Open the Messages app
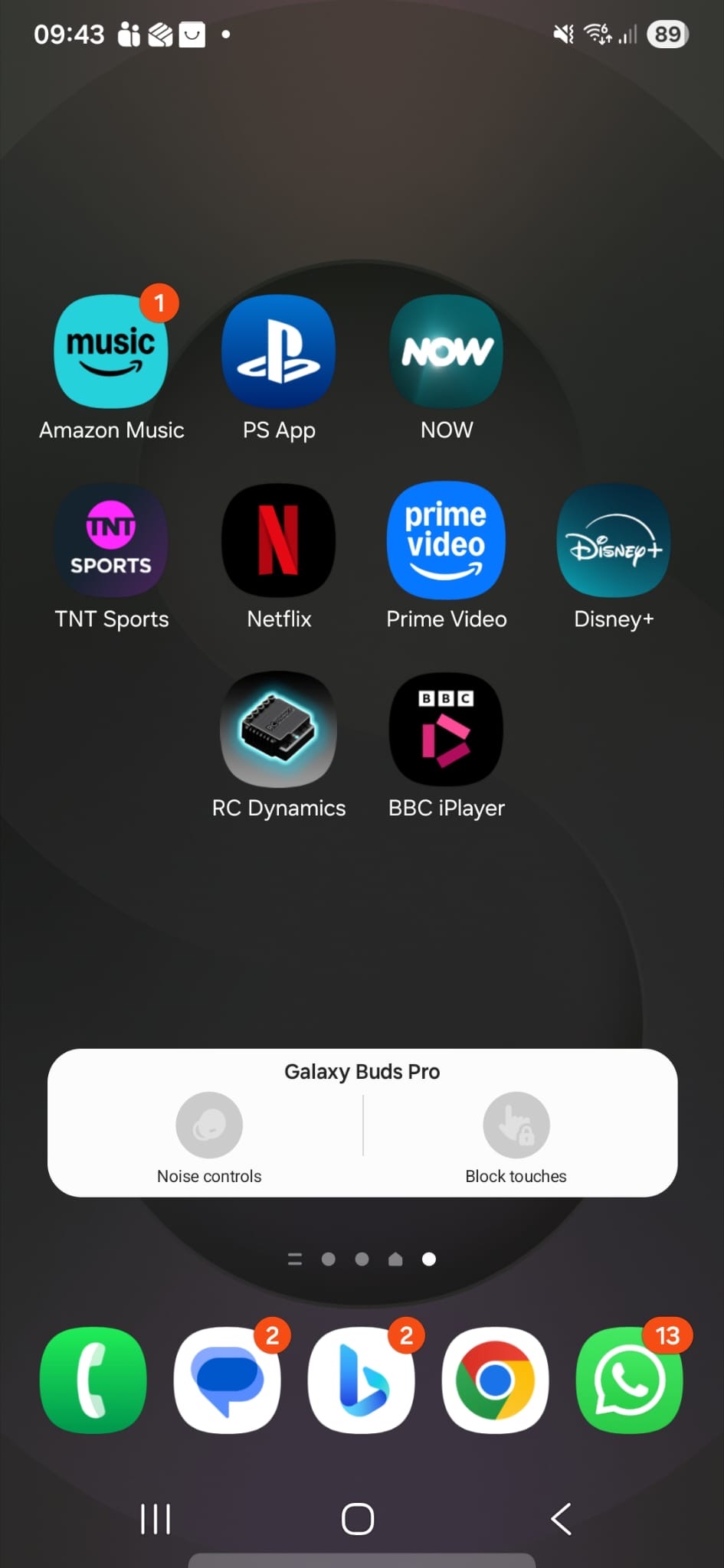The image size is (724, 1568). (x=228, y=1380)
